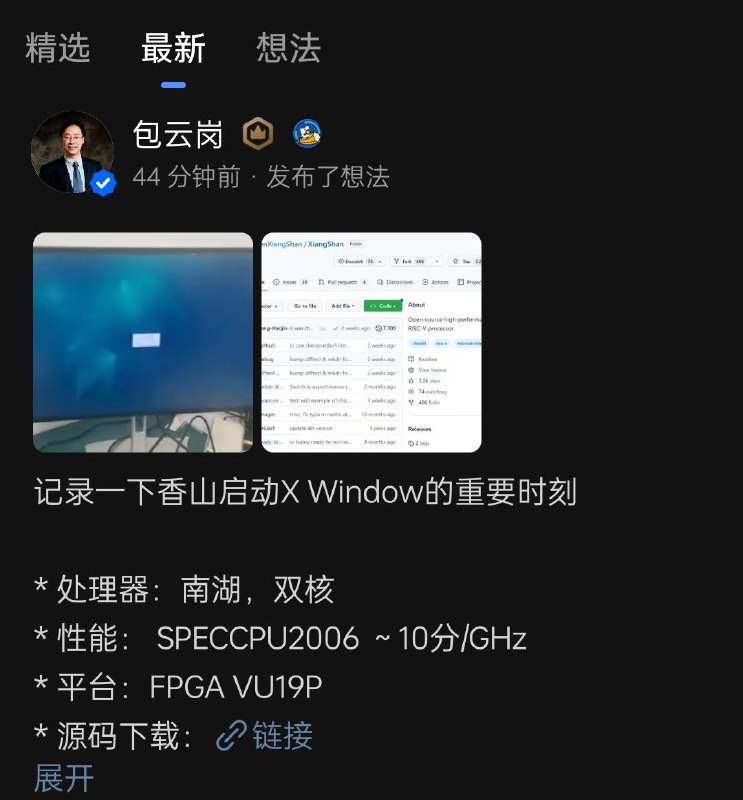Click the monitor photo thumbnail on the left
The height and width of the screenshot is (800, 743).
(143, 340)
